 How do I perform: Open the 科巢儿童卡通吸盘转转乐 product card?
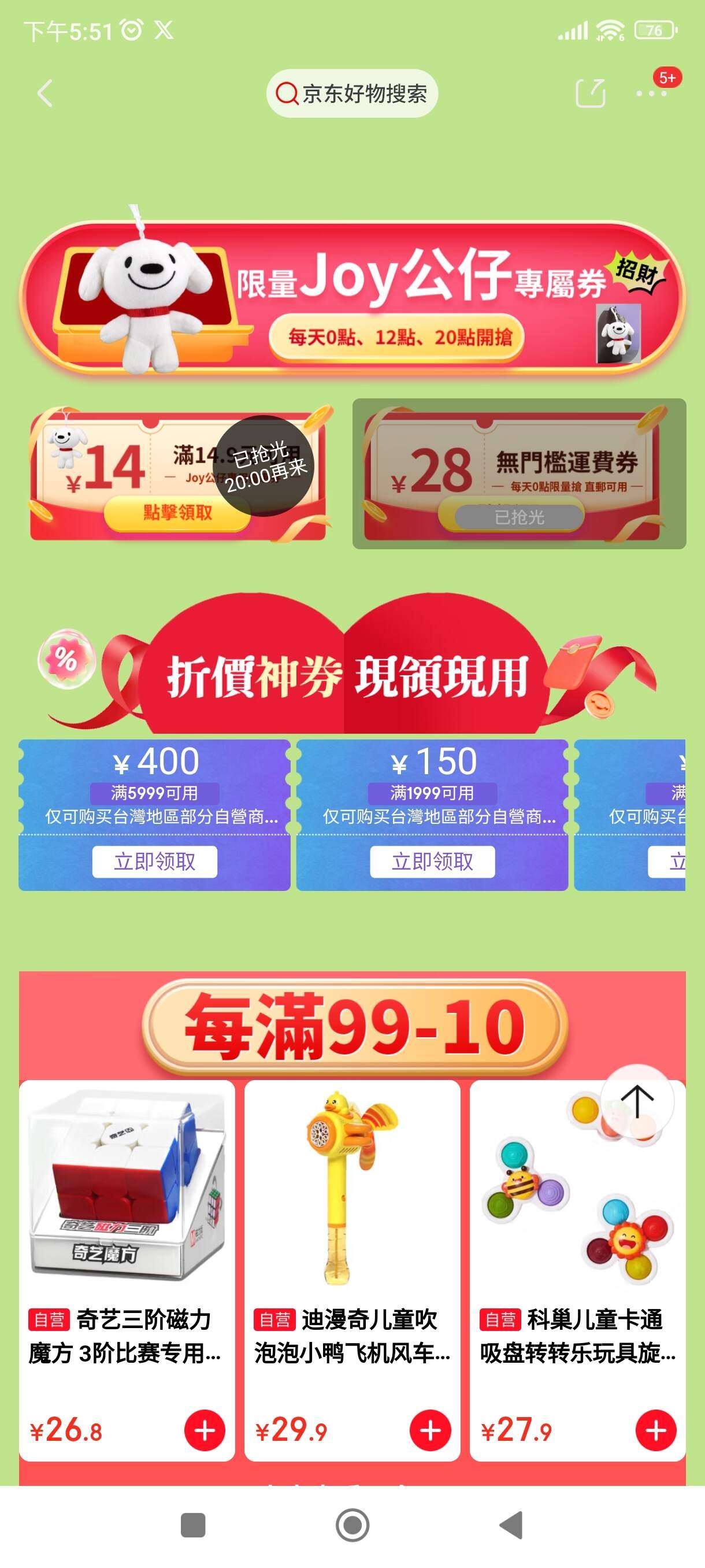578,1270
